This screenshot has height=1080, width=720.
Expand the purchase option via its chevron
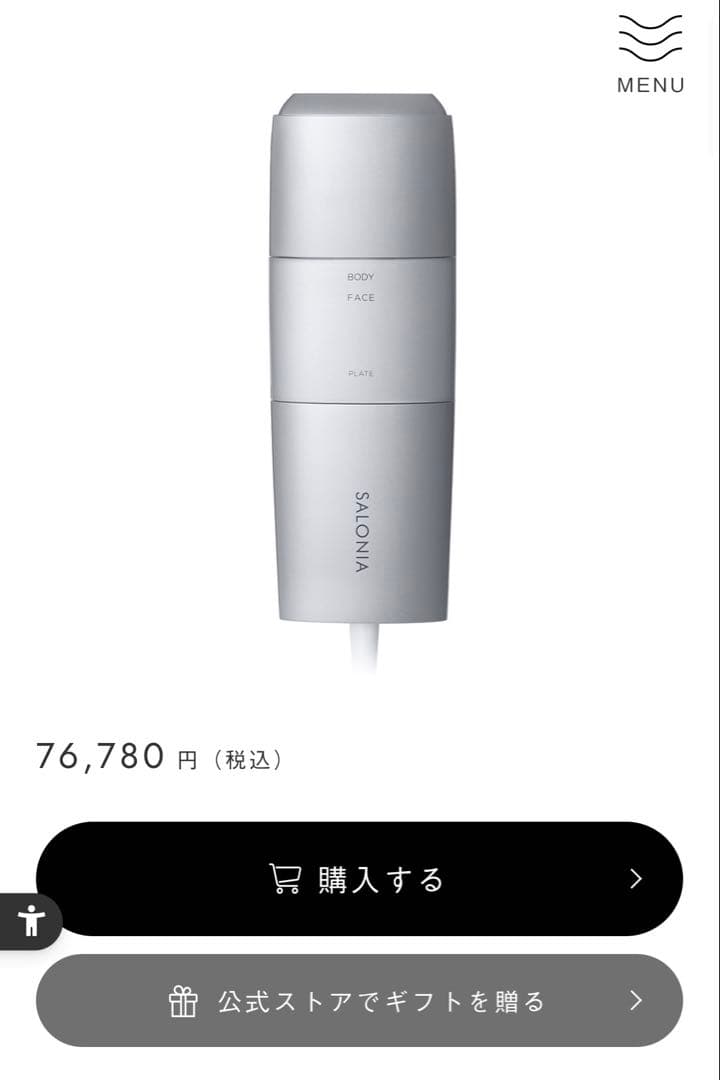coord(637,878)
